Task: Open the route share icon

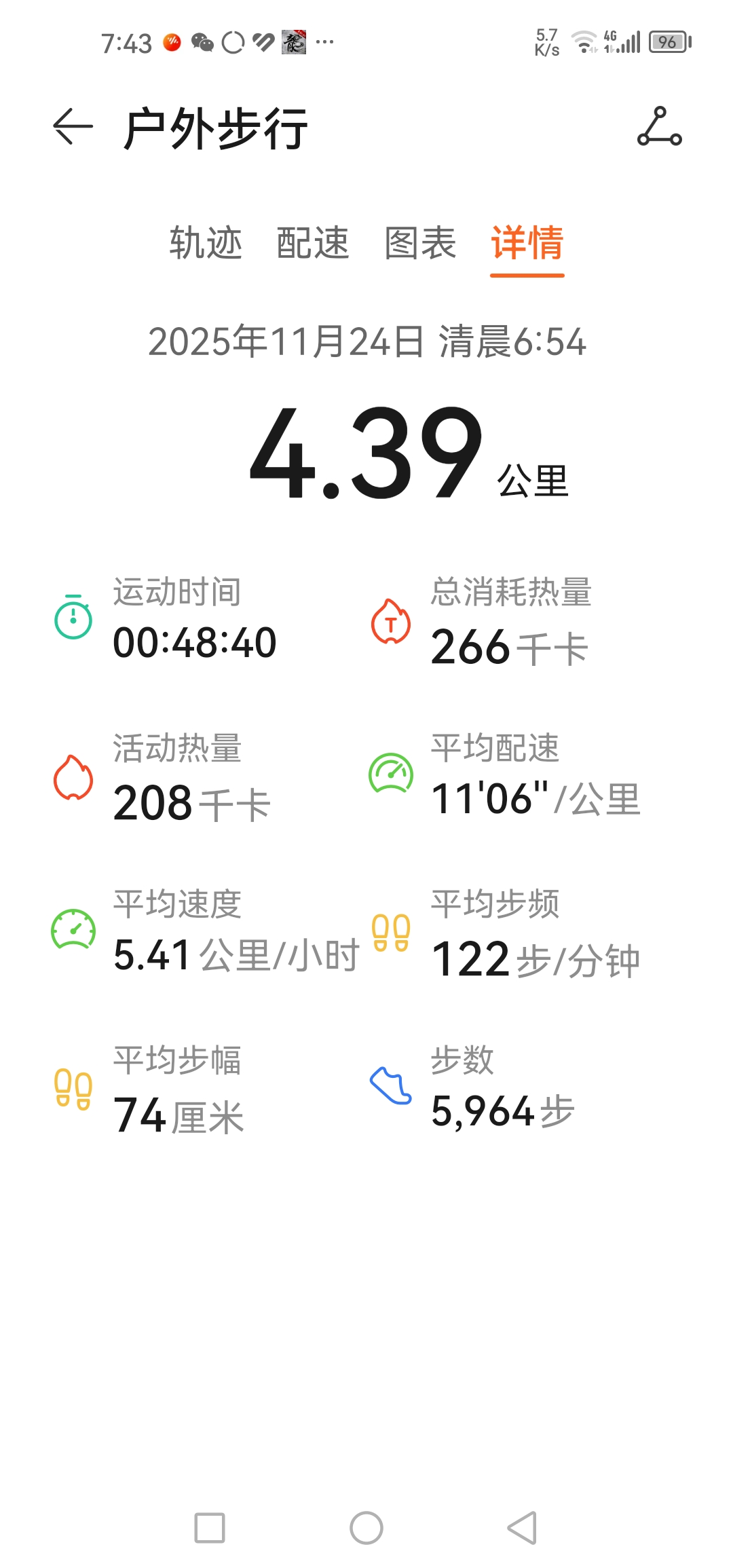Action: (659, 127)
